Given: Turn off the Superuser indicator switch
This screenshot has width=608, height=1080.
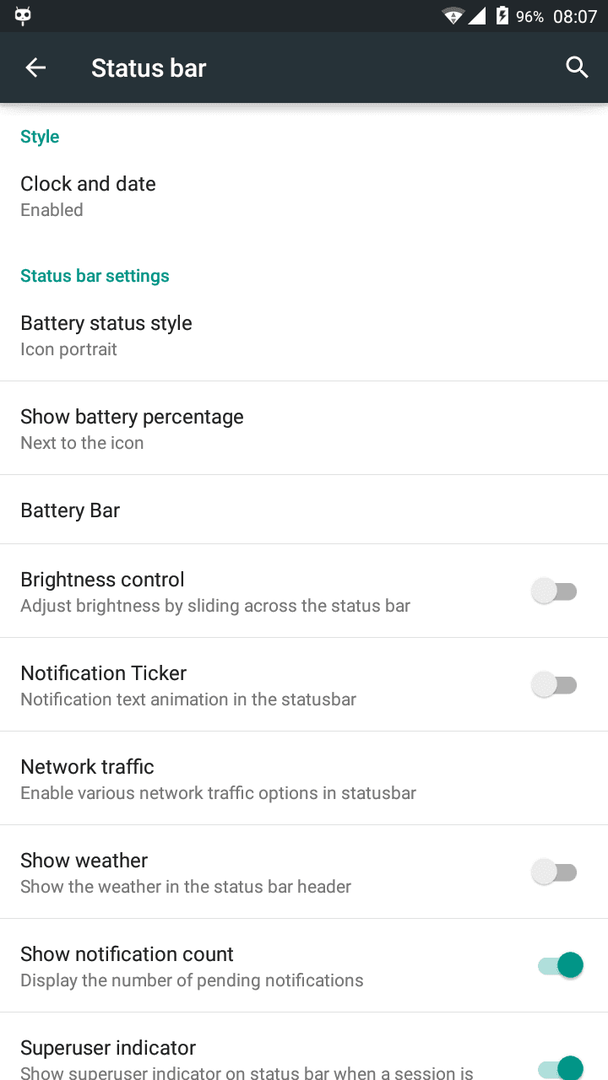Looking at the screenshot, I should pos(560,1068).
